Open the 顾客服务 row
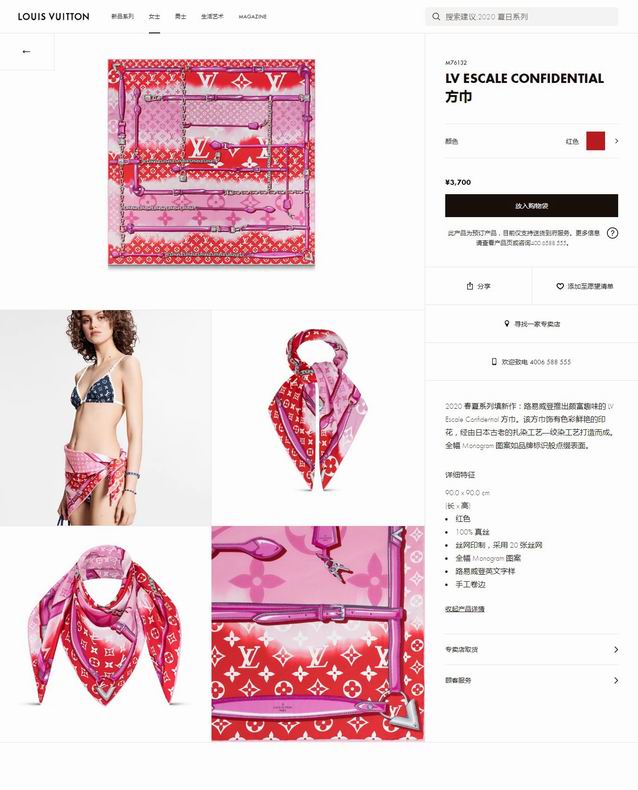The width and height of the screenshot is (638, 790). [x=531, y=680]
